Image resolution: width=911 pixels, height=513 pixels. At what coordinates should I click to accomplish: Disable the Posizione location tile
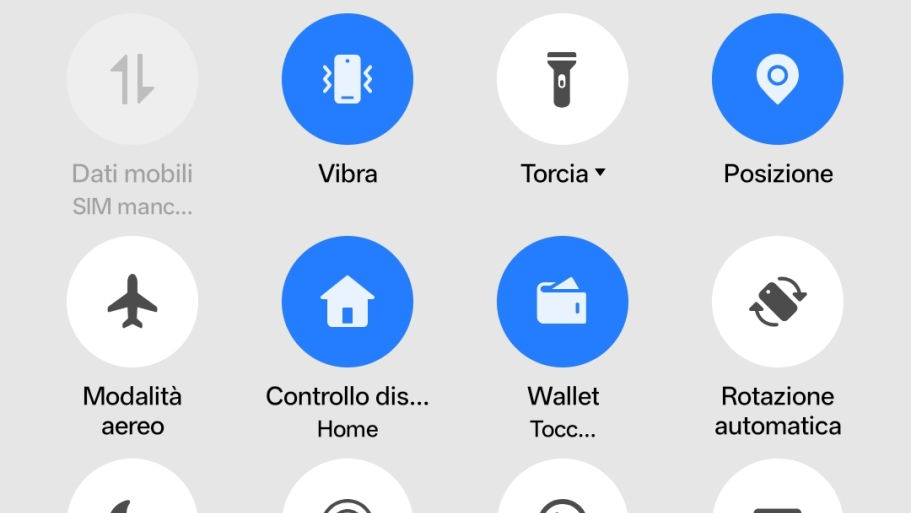(x=777, y=79)
